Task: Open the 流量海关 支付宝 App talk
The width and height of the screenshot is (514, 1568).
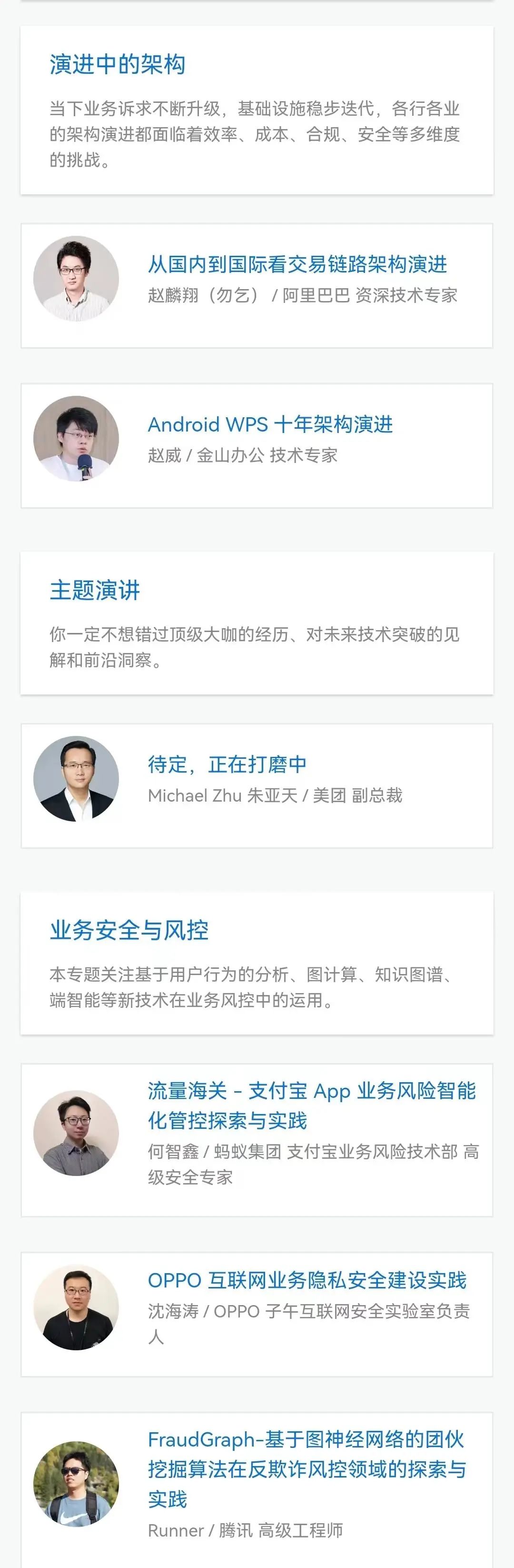Action: coord(311,1105)
